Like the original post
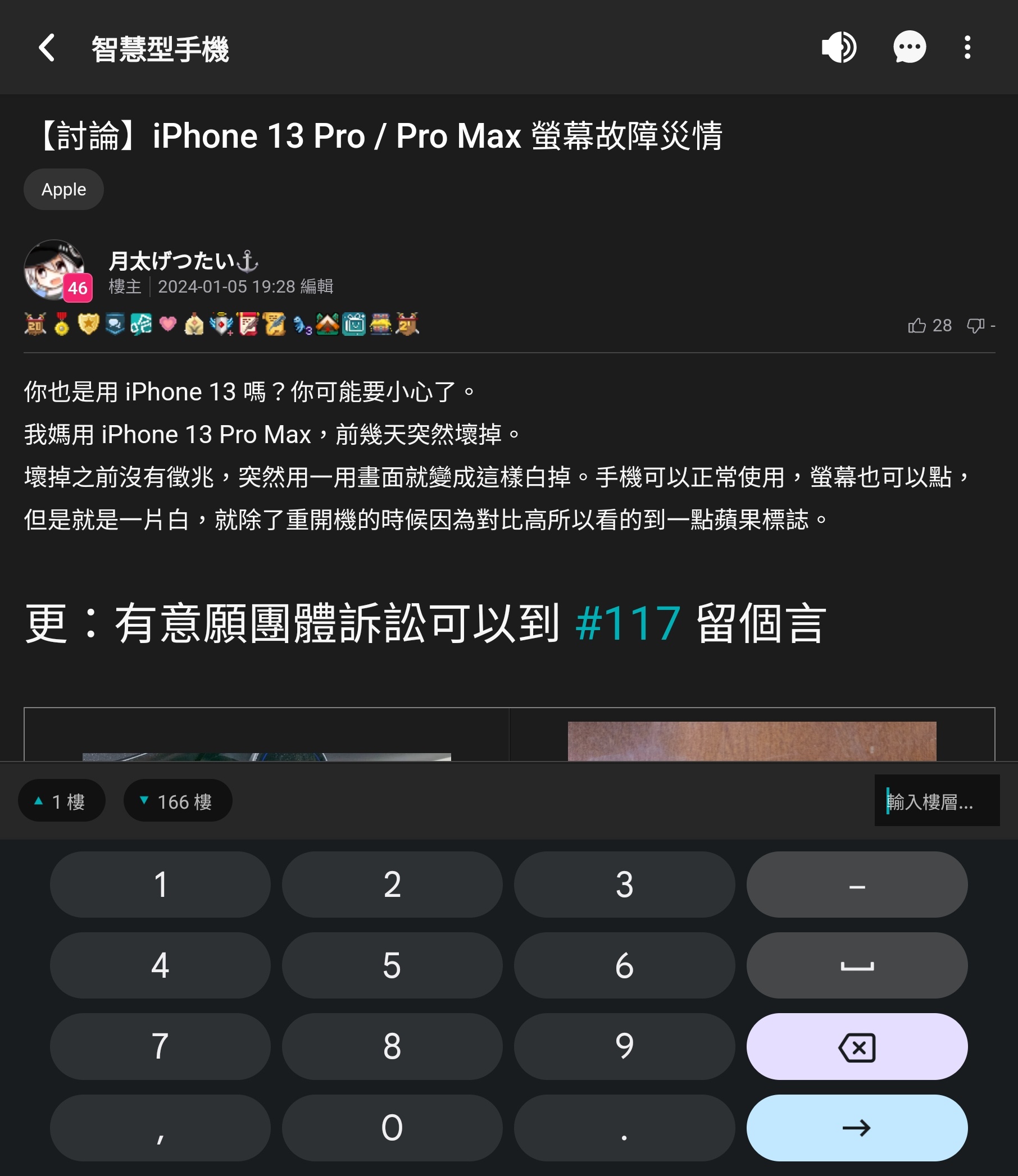The height and width of the screenshot is (1176, 1018). pyautogui.click(x=917, y=325)
